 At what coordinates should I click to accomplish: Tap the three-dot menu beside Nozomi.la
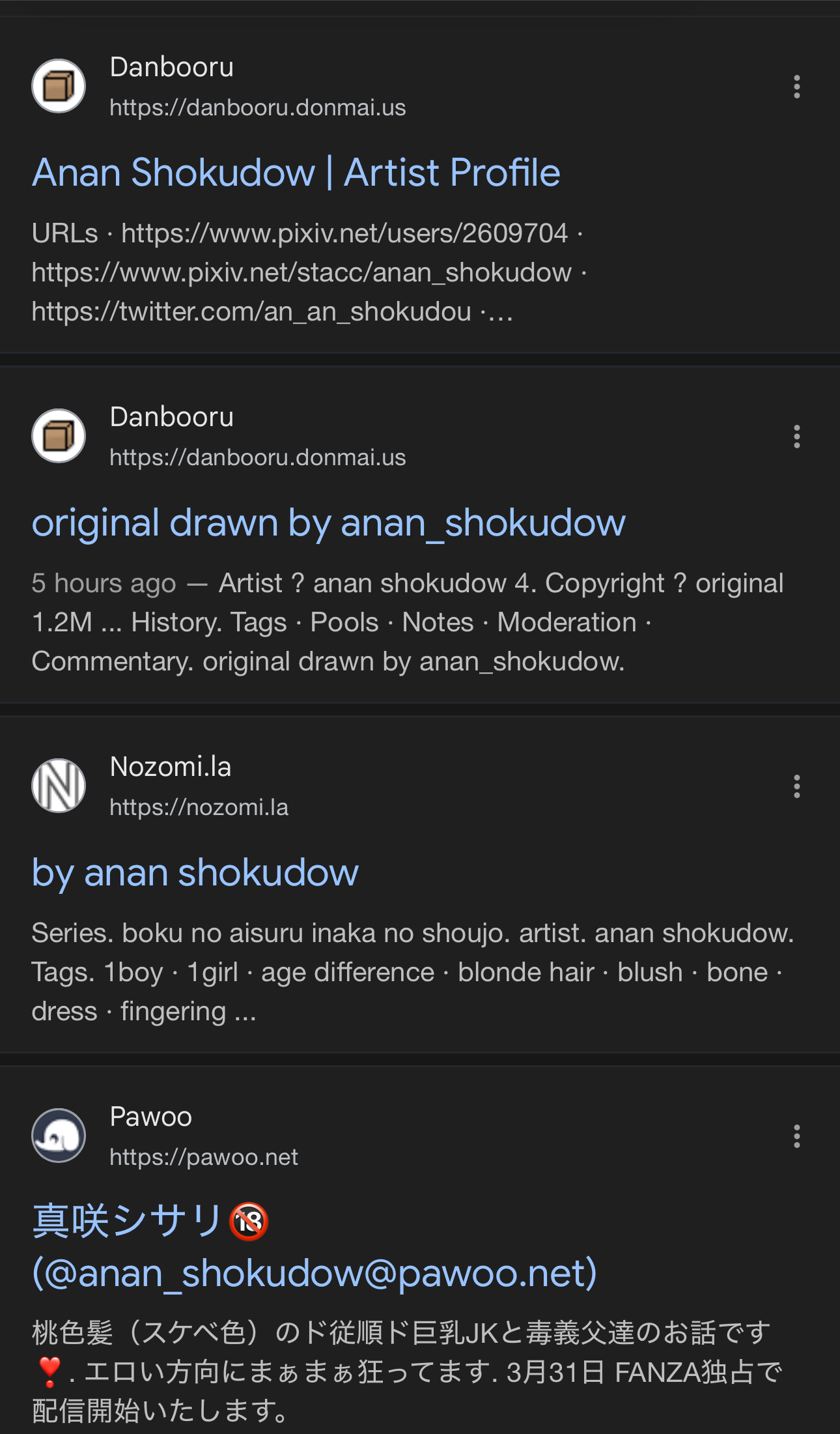pyautogui.click(x=796, y=786)
